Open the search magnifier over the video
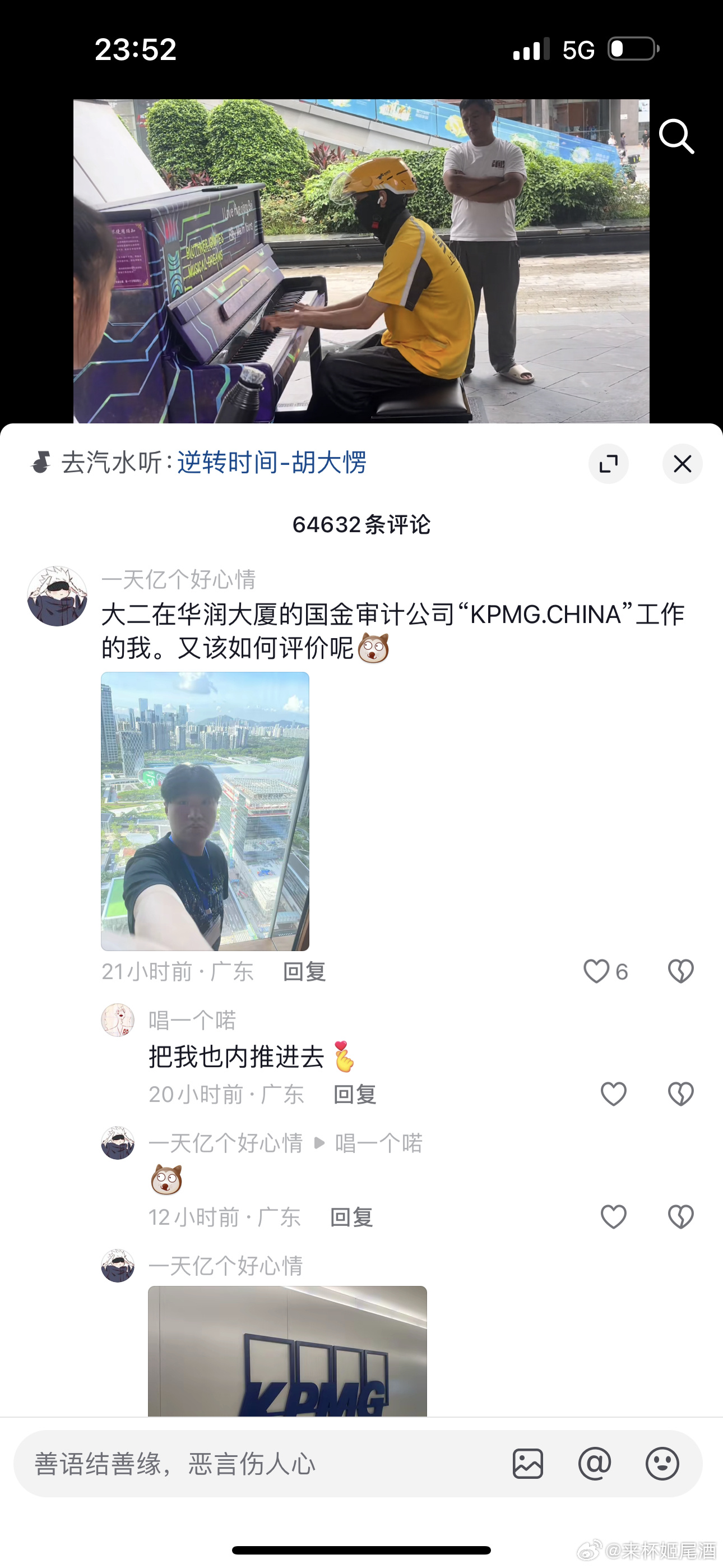 (x=676, y=136)
